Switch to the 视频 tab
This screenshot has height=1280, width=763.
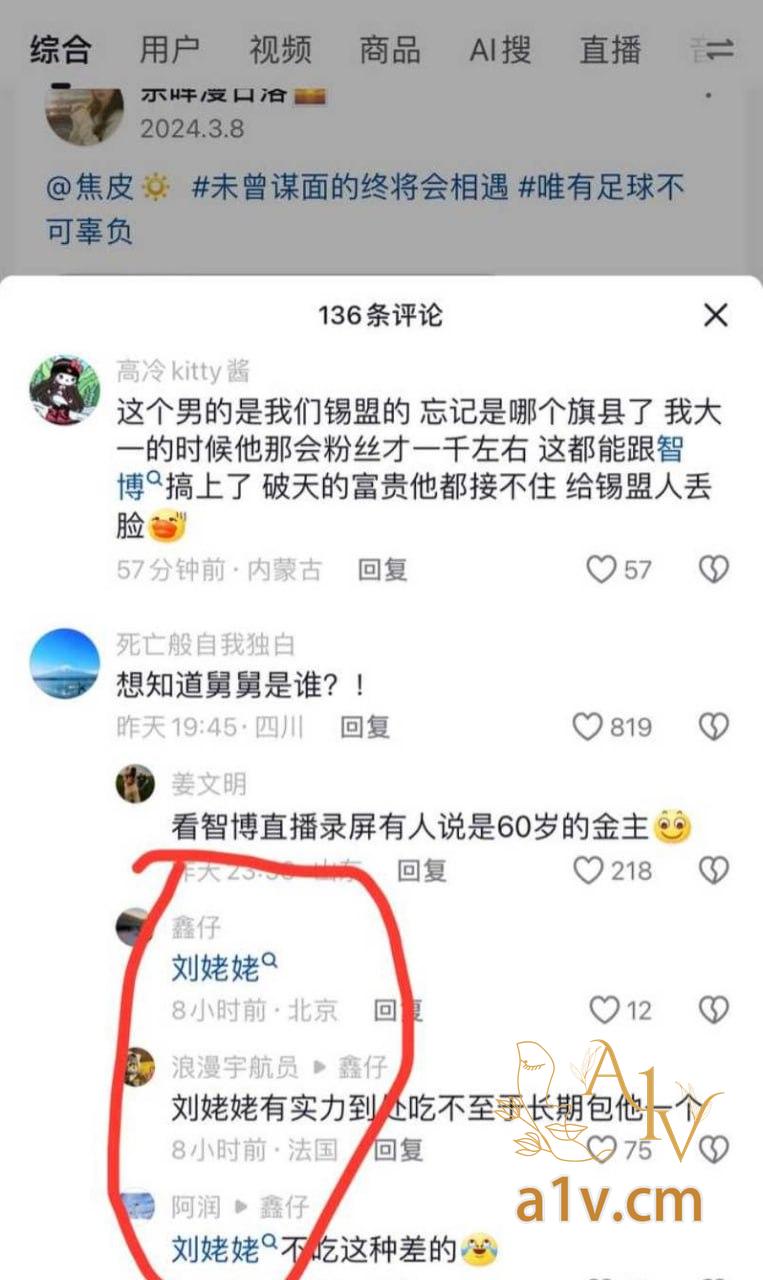click(280, 50)
